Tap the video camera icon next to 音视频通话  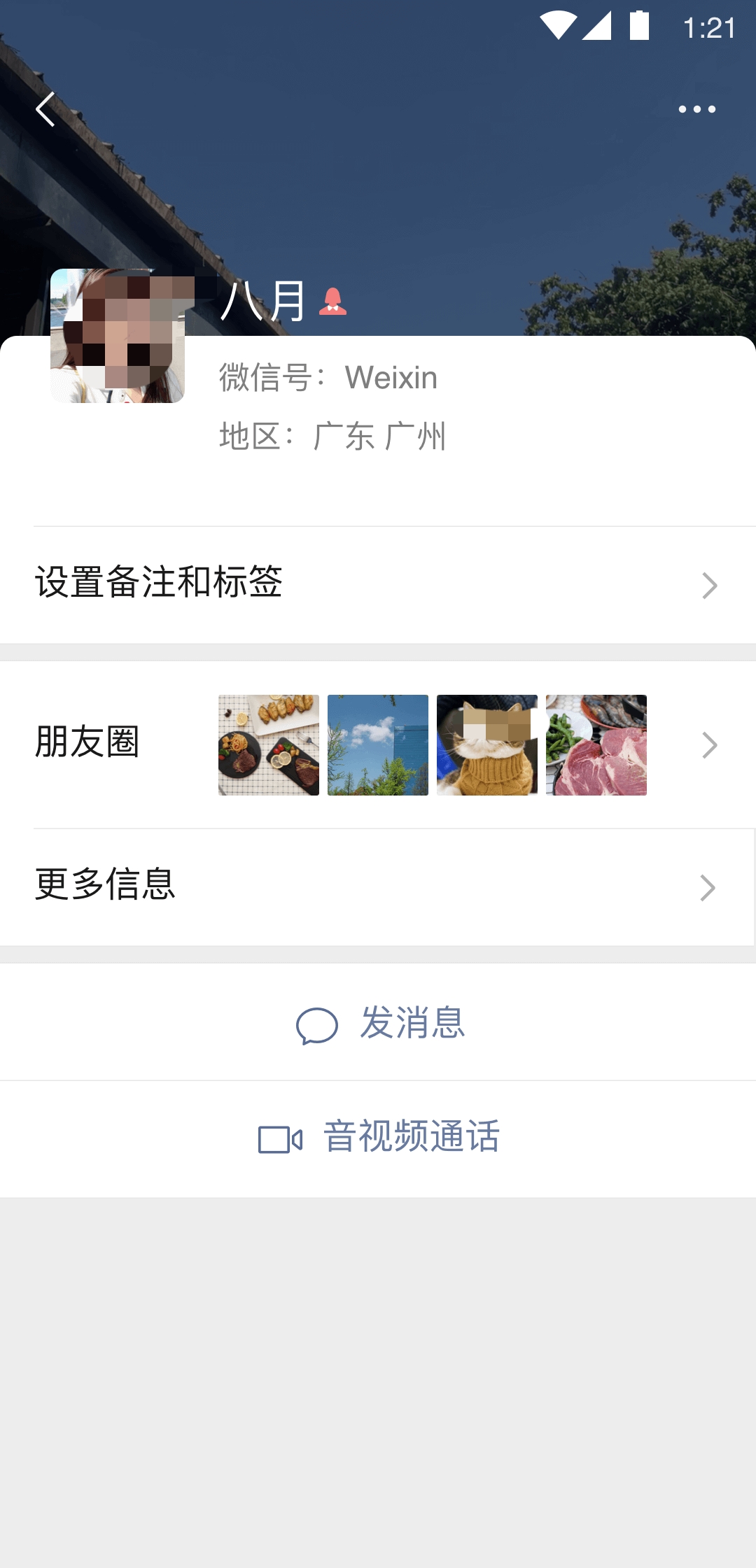[279, 1137]
